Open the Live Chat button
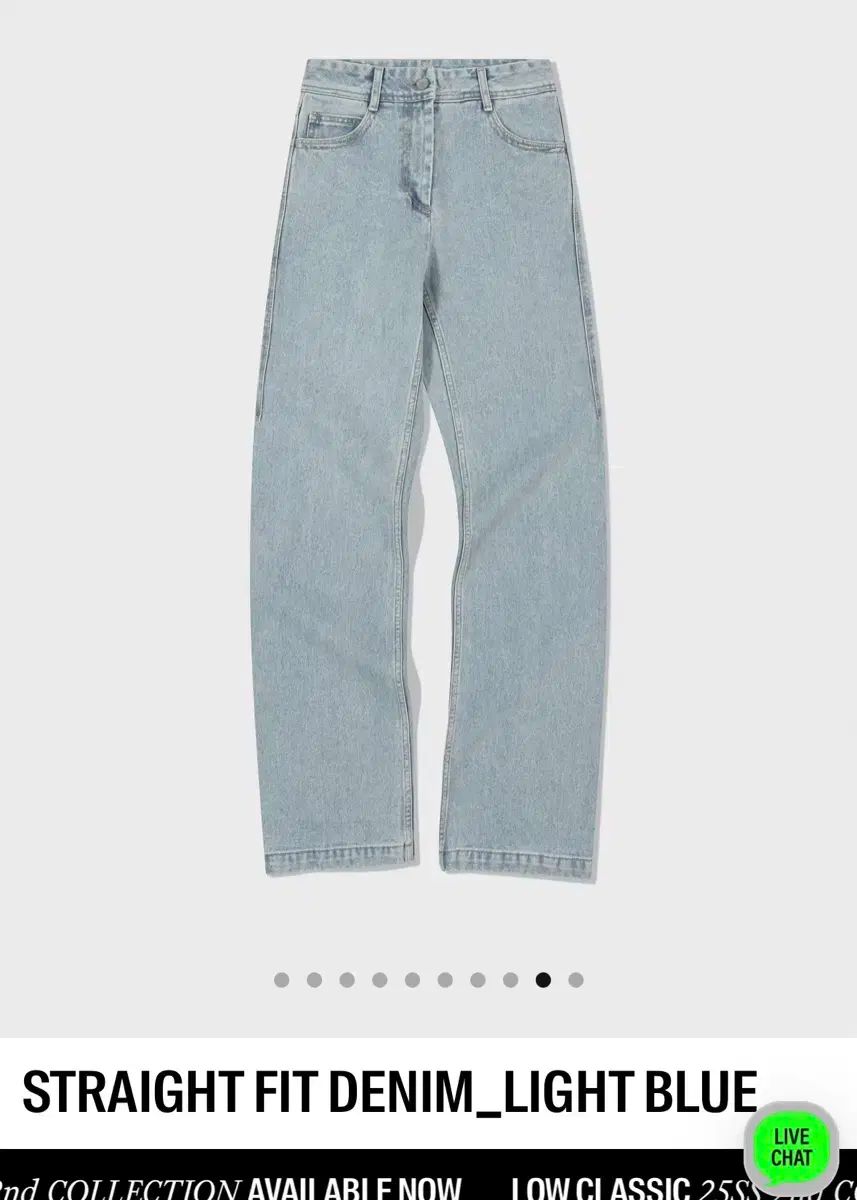The width and height of the screenshot is (857, 1200). (x=791, y=1146)
